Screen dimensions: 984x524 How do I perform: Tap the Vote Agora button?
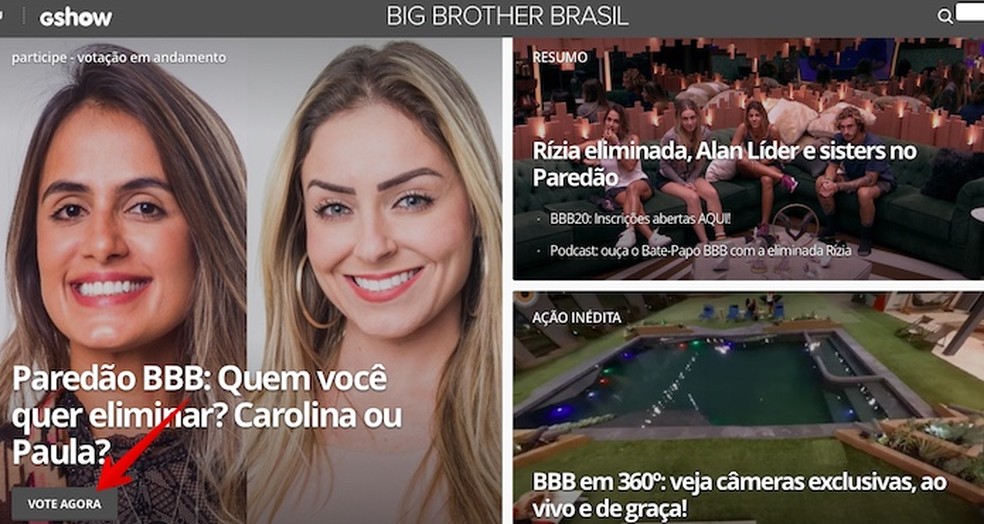(64, 504)
